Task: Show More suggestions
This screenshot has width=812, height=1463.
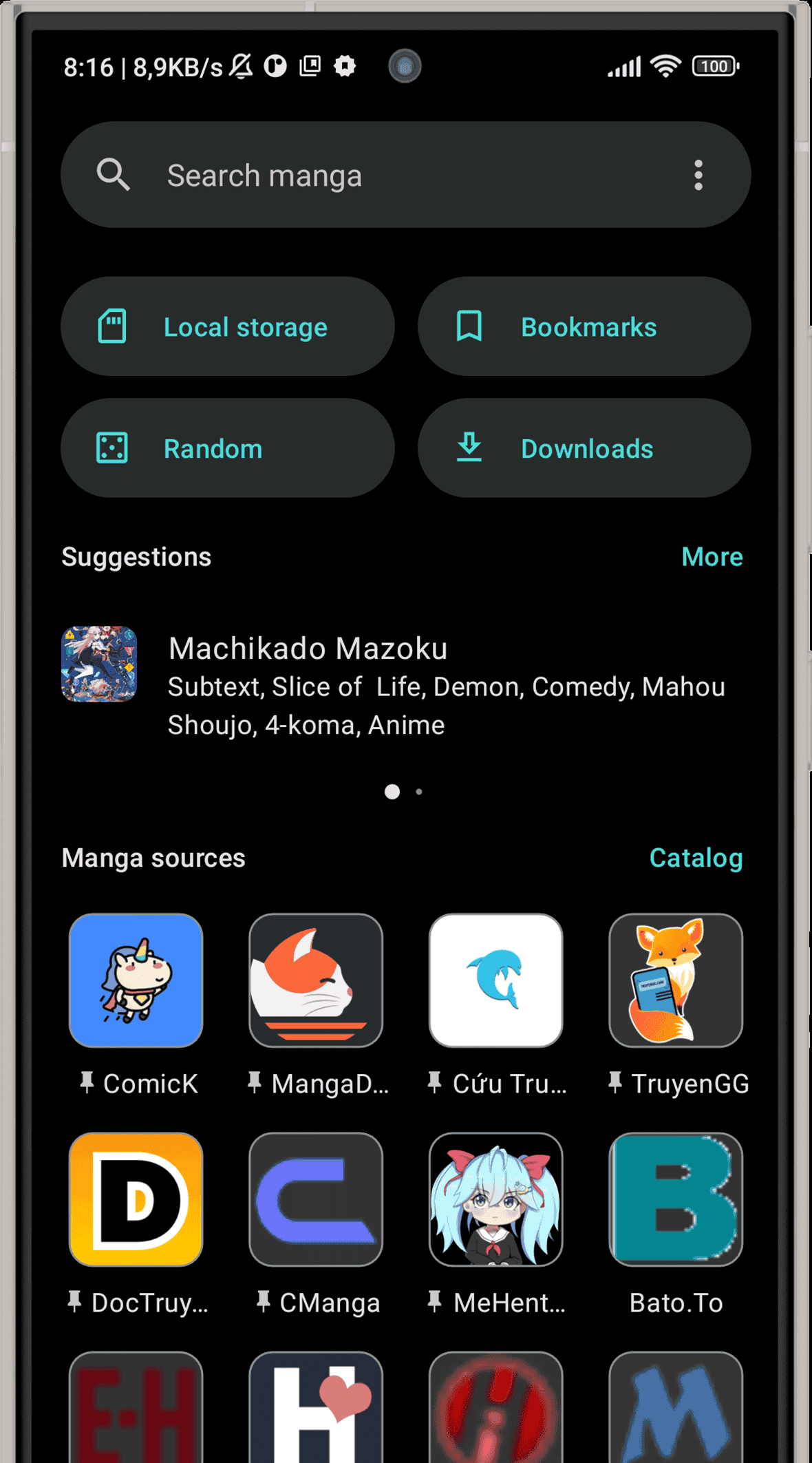Action: [x=712, y=557]
